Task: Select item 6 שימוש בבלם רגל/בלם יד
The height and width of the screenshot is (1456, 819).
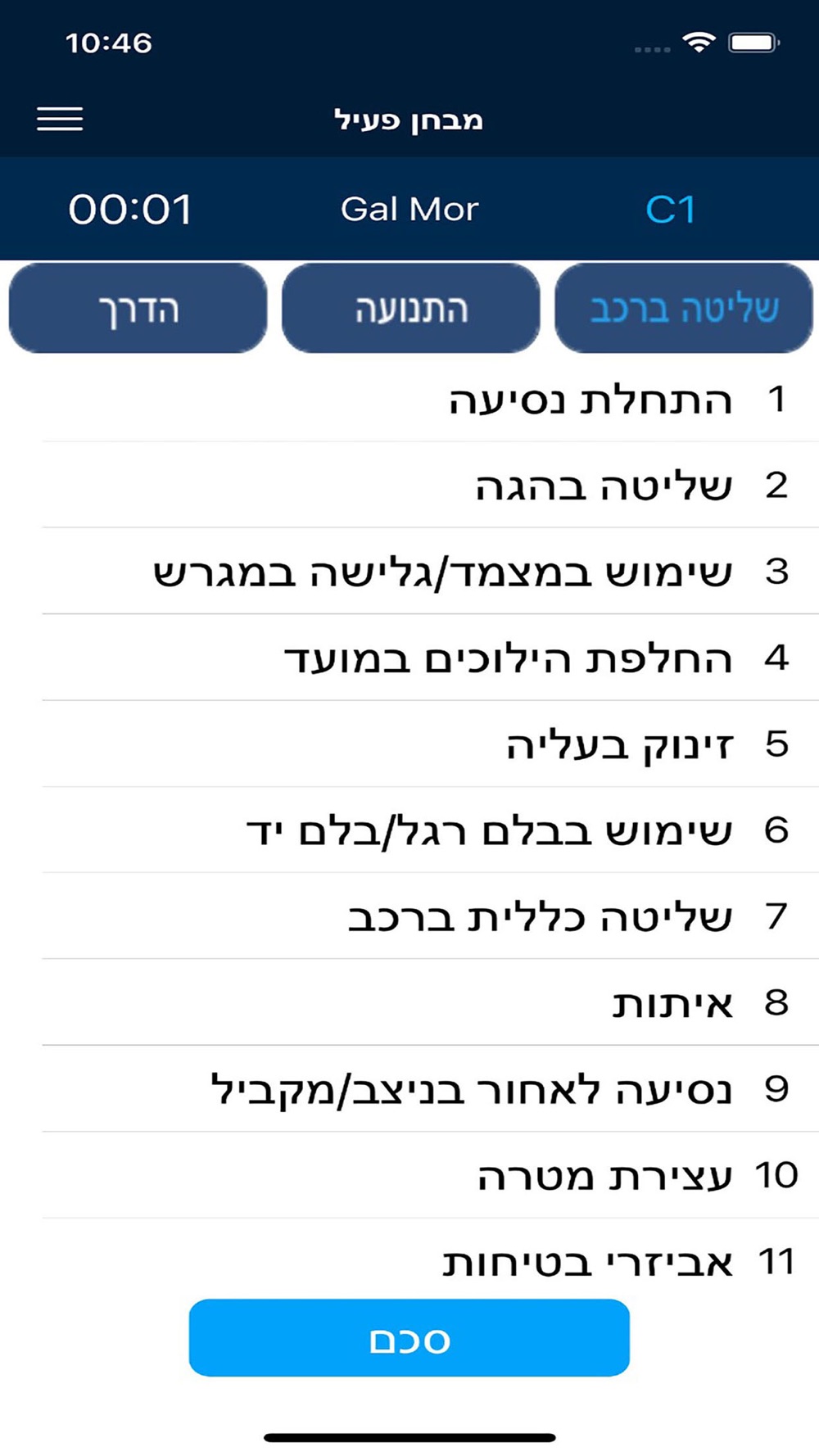Action: point(430,830)
